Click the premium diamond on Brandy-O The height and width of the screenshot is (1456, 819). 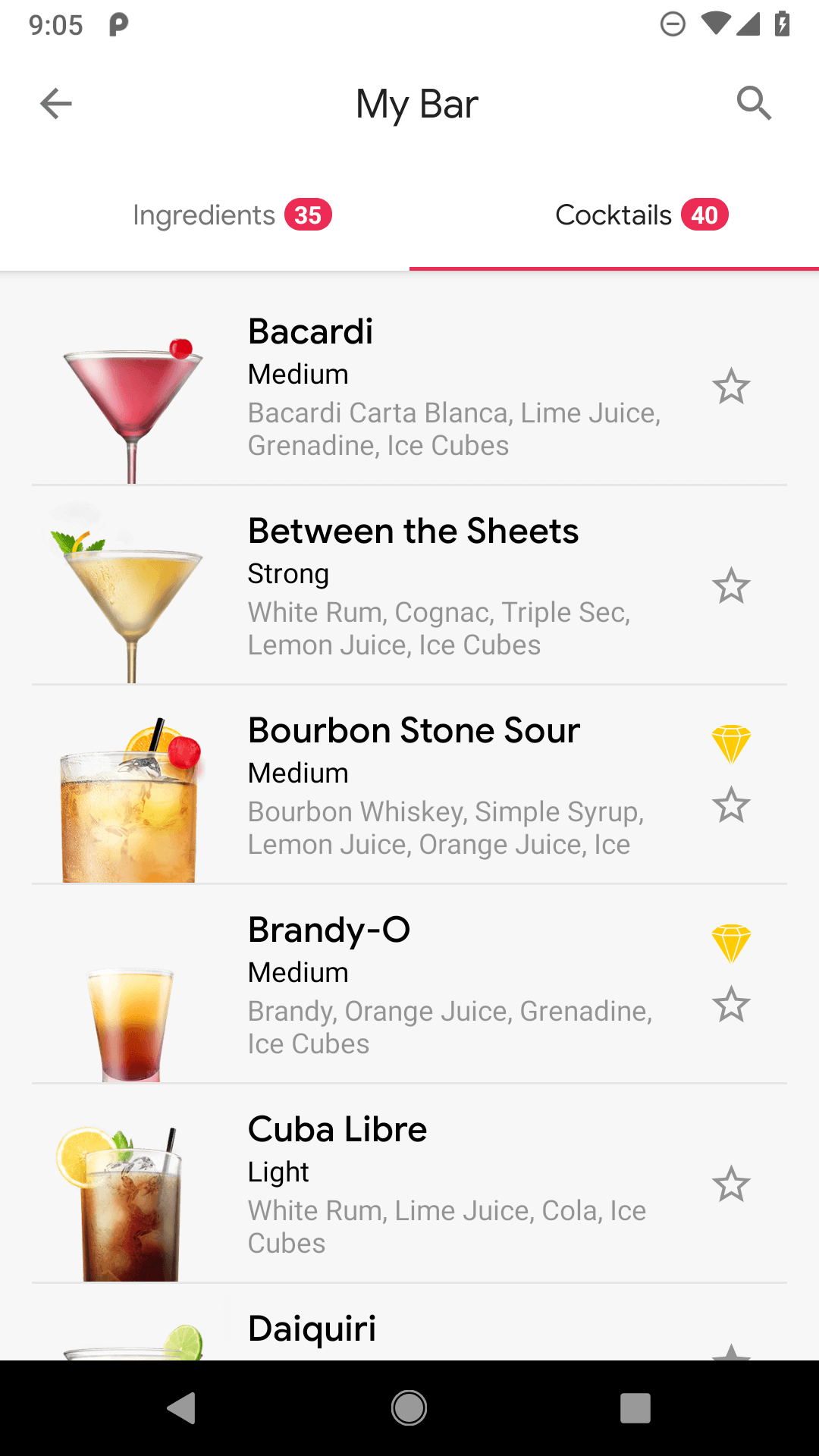click(730, 940)
